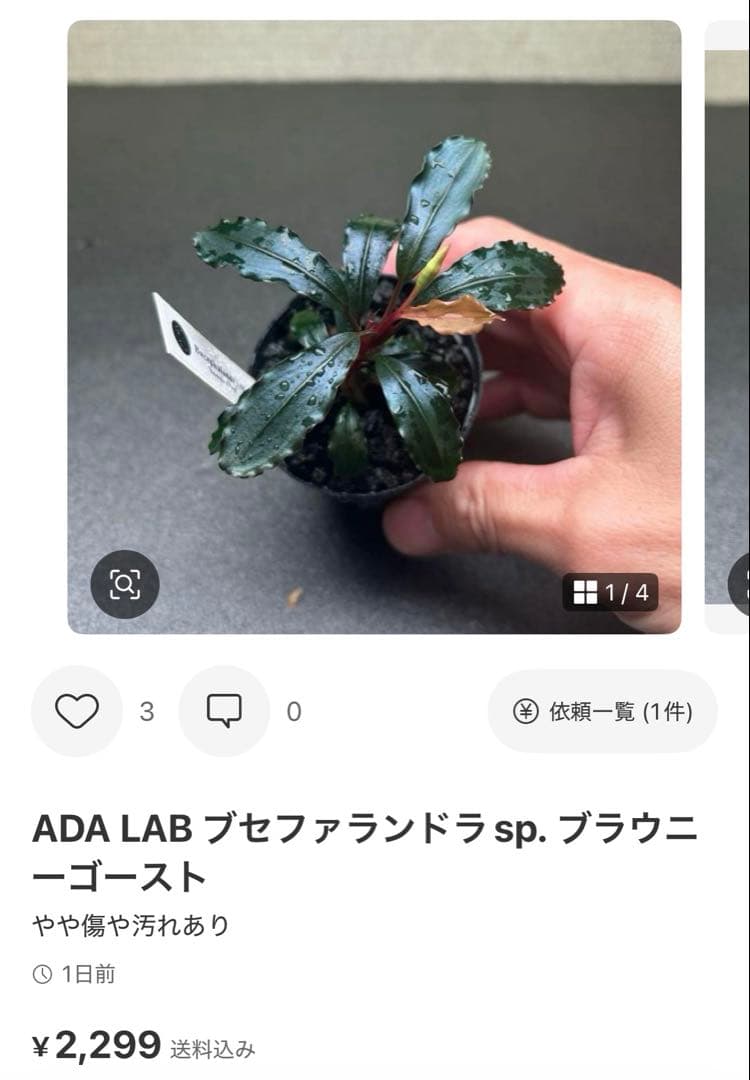Click the clock icon beside 1日前
This screenshot has width=750, height=1080.
[x=42, y=975]
